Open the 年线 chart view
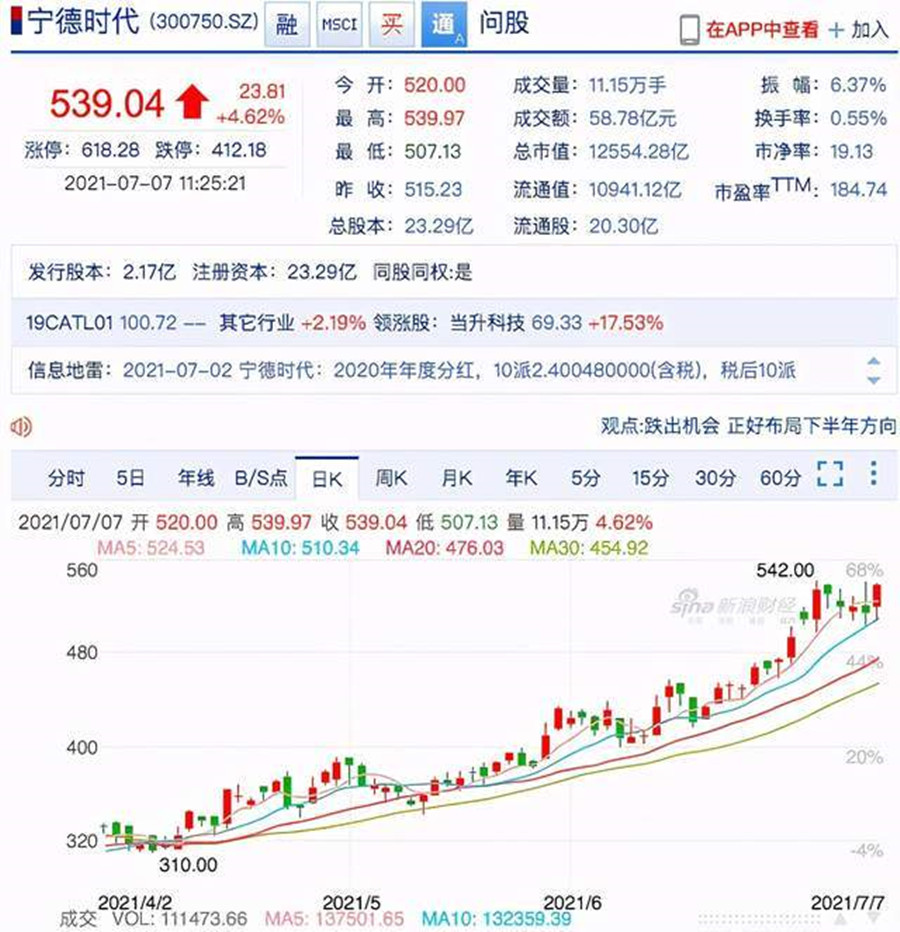Viewport: 900px width, 932px height. (x=196, y=478)
